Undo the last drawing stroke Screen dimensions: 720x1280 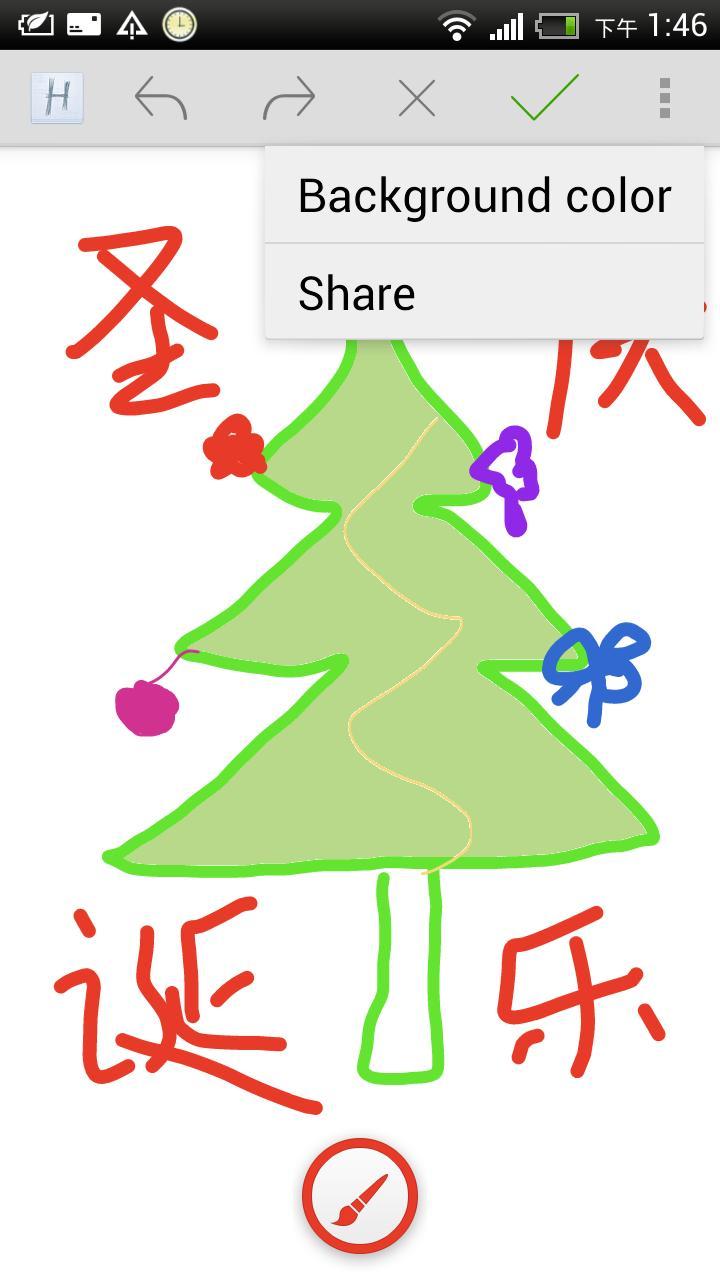[x=161, y=98]
